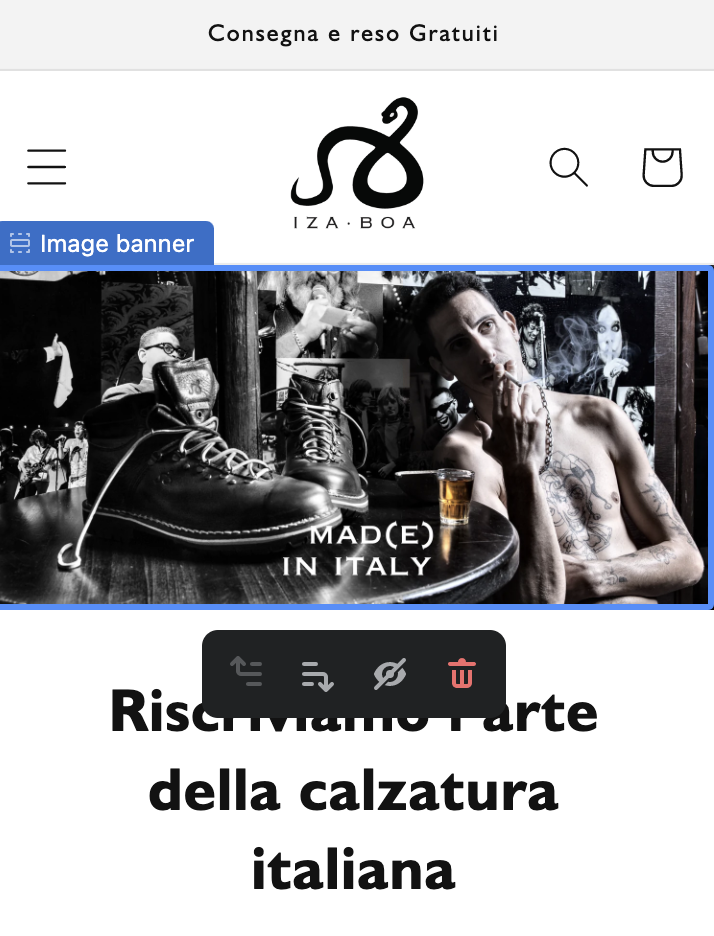This screenshot has width=714, height=936.
Task: Select the Image banner section label
Action: tap(103, 243)
